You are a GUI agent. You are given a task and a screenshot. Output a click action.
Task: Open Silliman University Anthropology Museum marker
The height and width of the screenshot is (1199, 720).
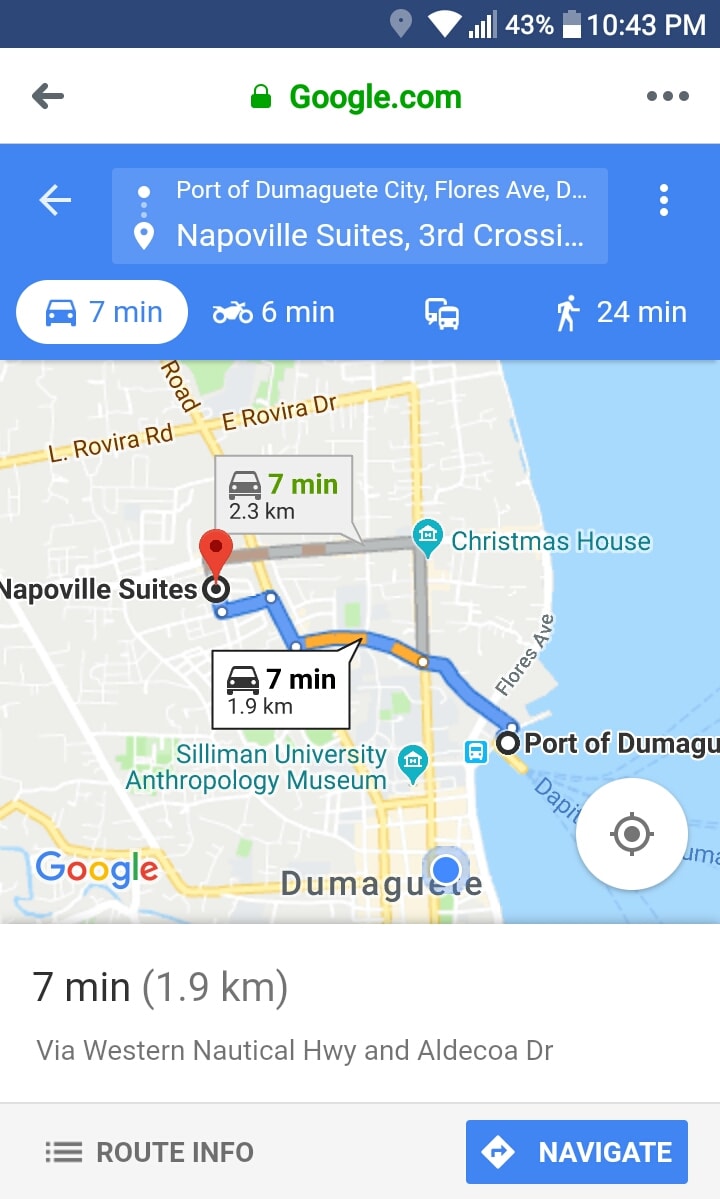pos(412,763)
